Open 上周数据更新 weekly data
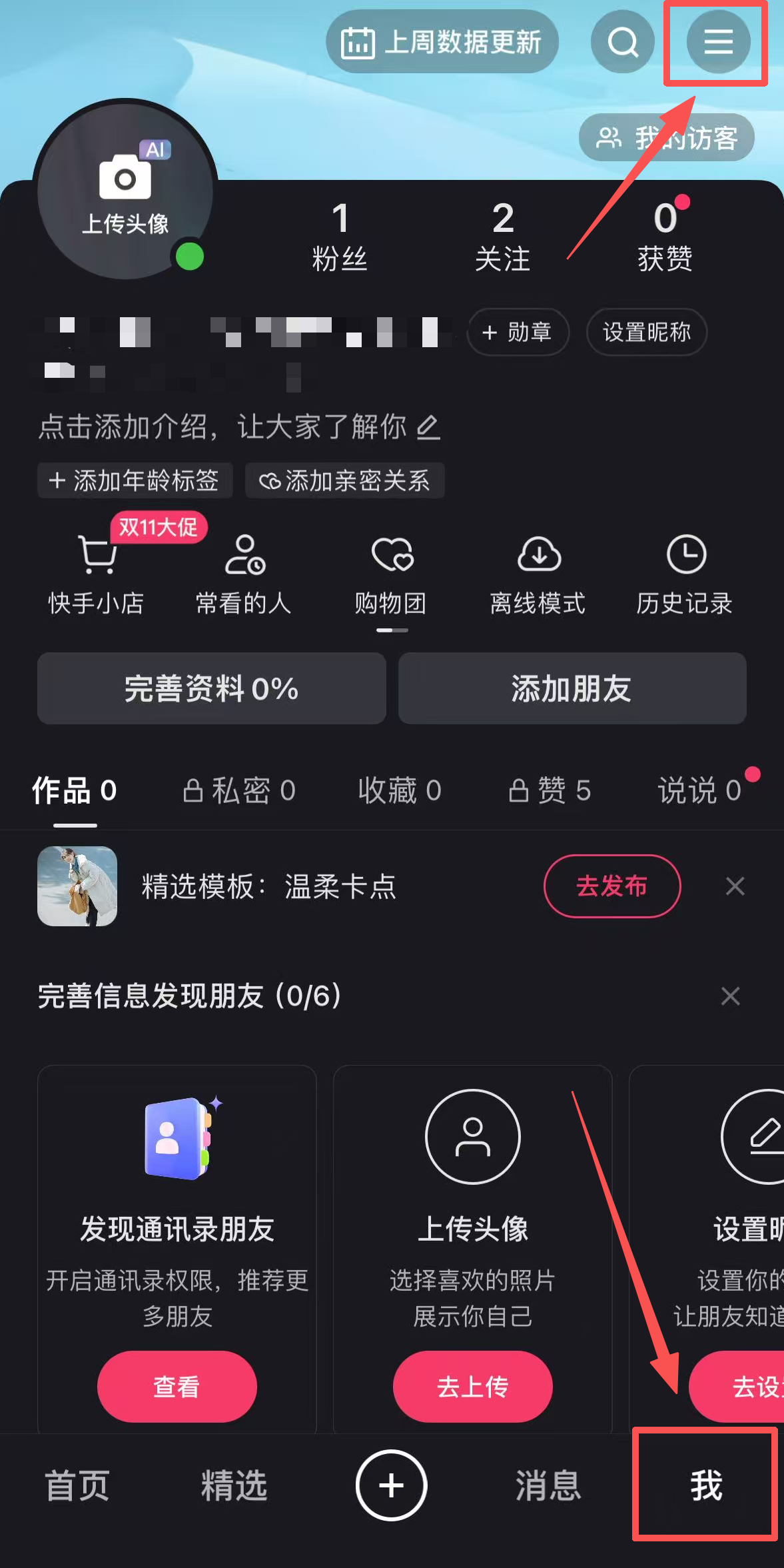Viewport: 784px width, 1568px height. coord(442,42)
